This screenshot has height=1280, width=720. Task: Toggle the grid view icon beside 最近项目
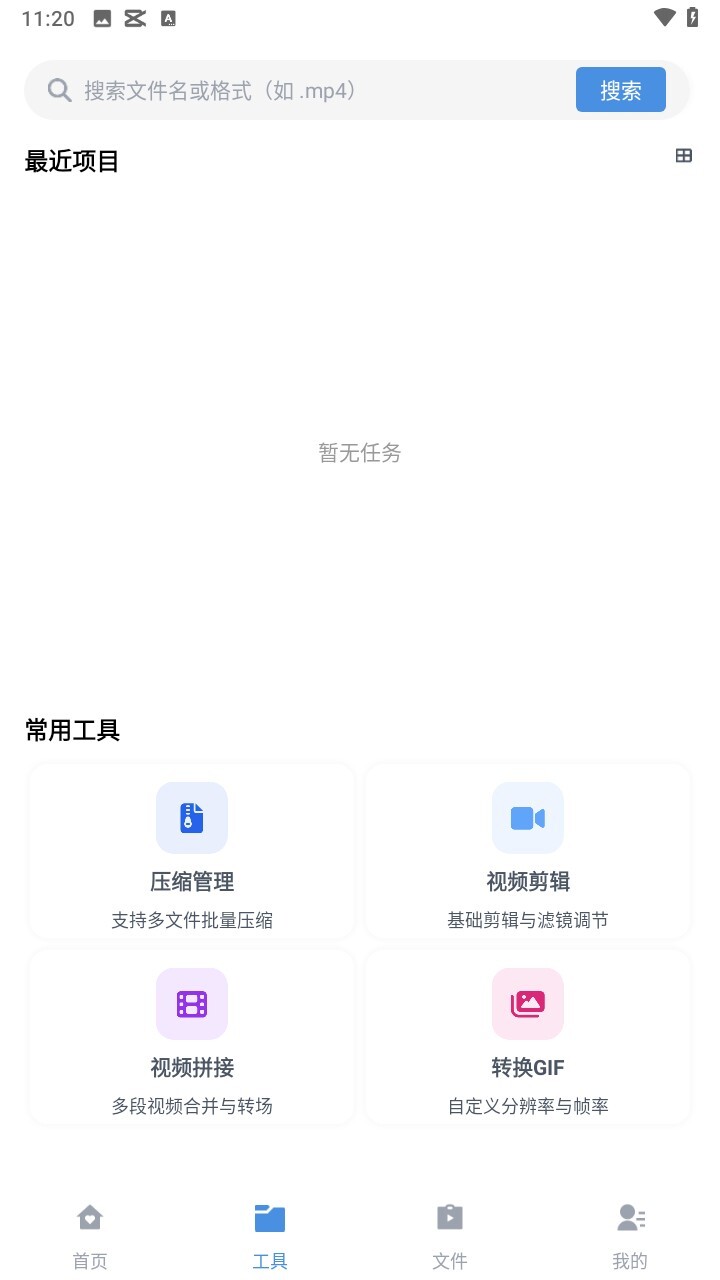click(x=684, y=156)
